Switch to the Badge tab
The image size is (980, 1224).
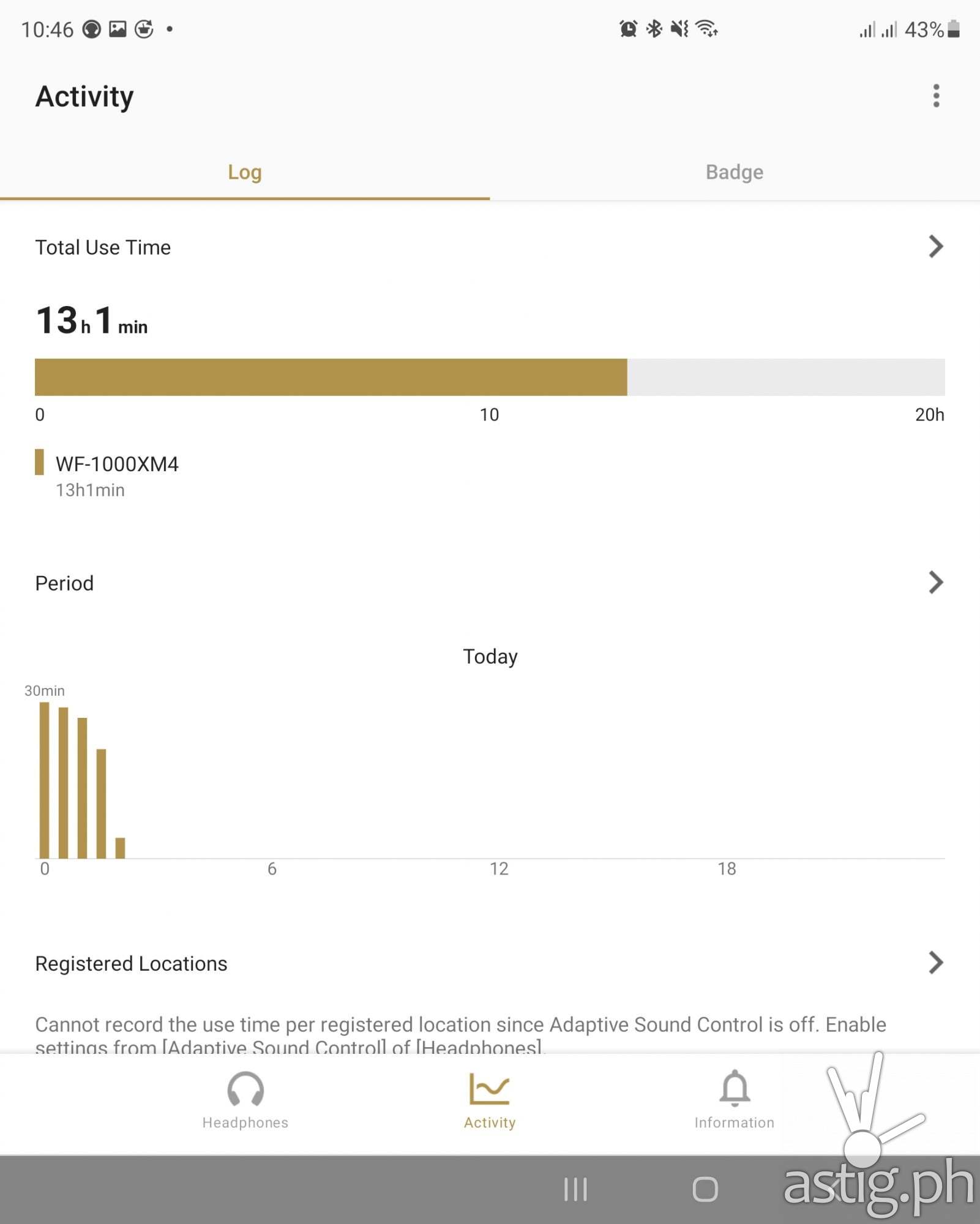click(x=734, y=173)
